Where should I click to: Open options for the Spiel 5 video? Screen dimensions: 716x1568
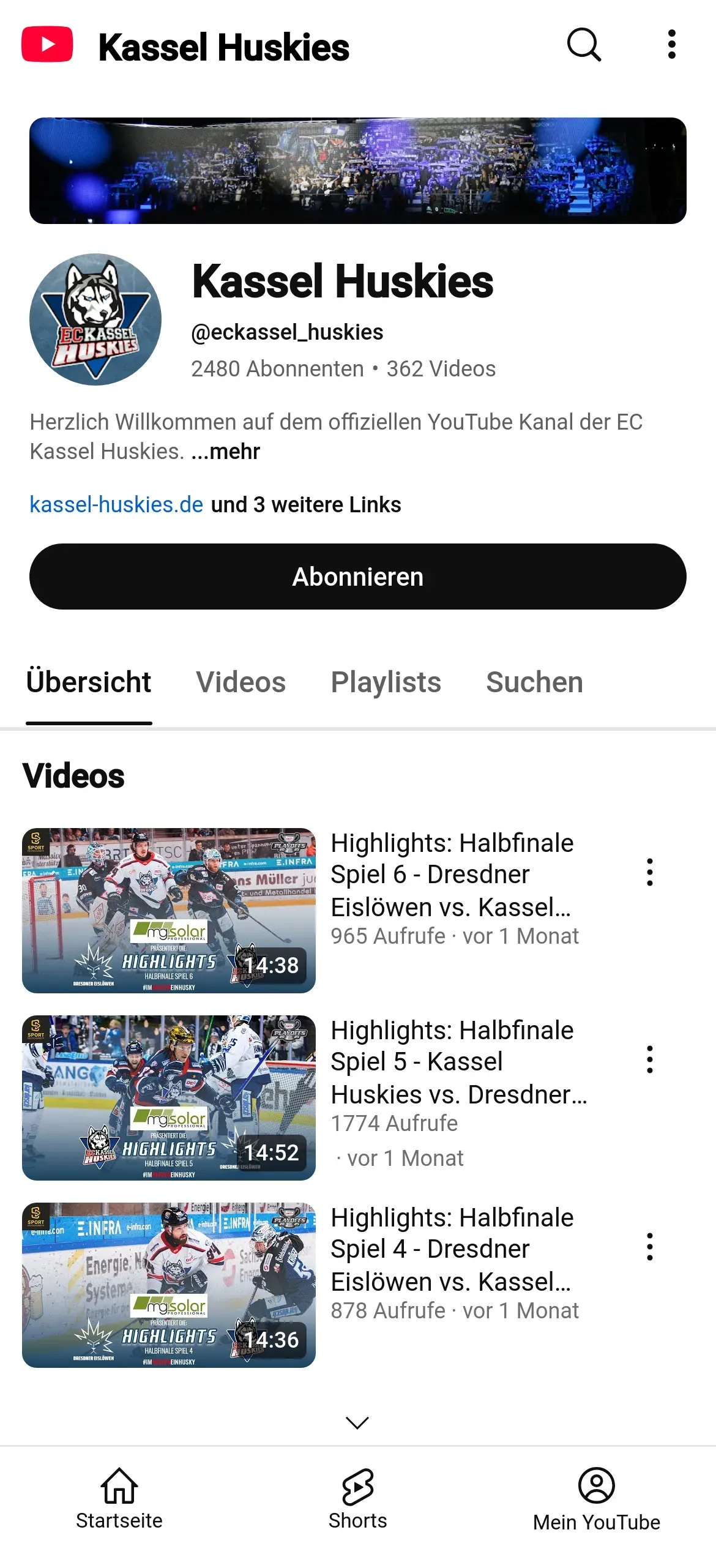(x=649, y=1059)
